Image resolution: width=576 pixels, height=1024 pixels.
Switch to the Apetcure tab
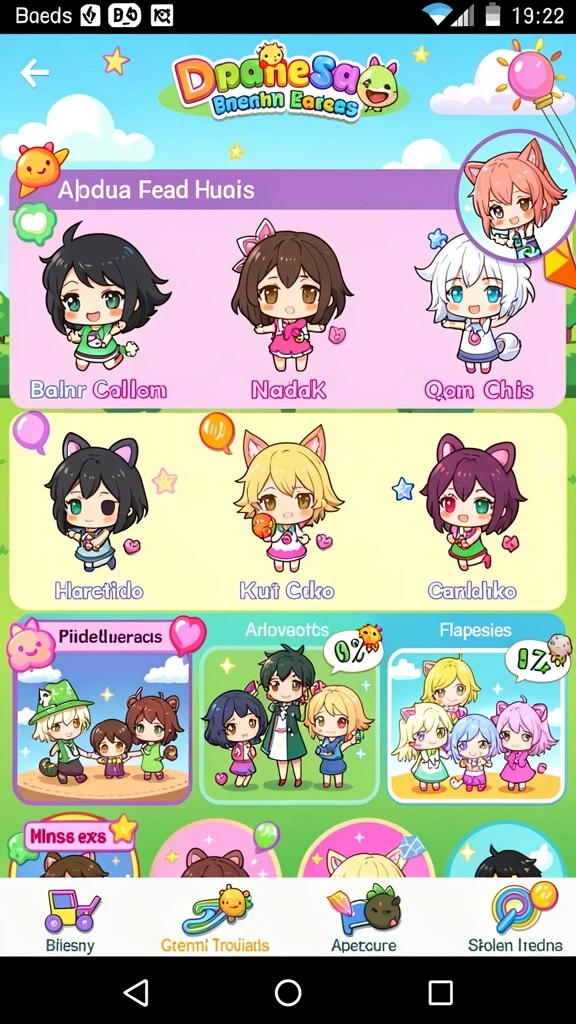click(x=364, y=921)
